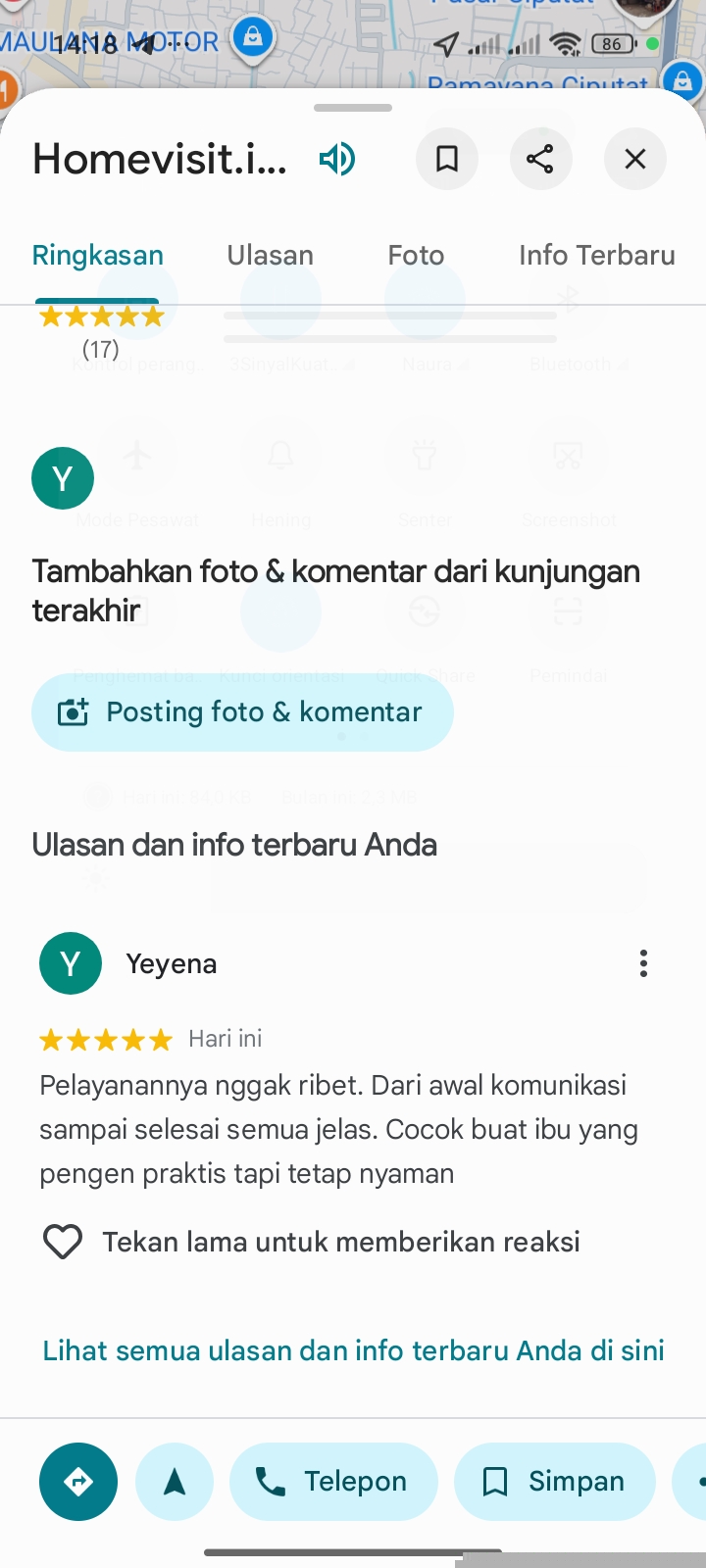
Task: Open the link to all your reviews
Action: click(353, 1350)
